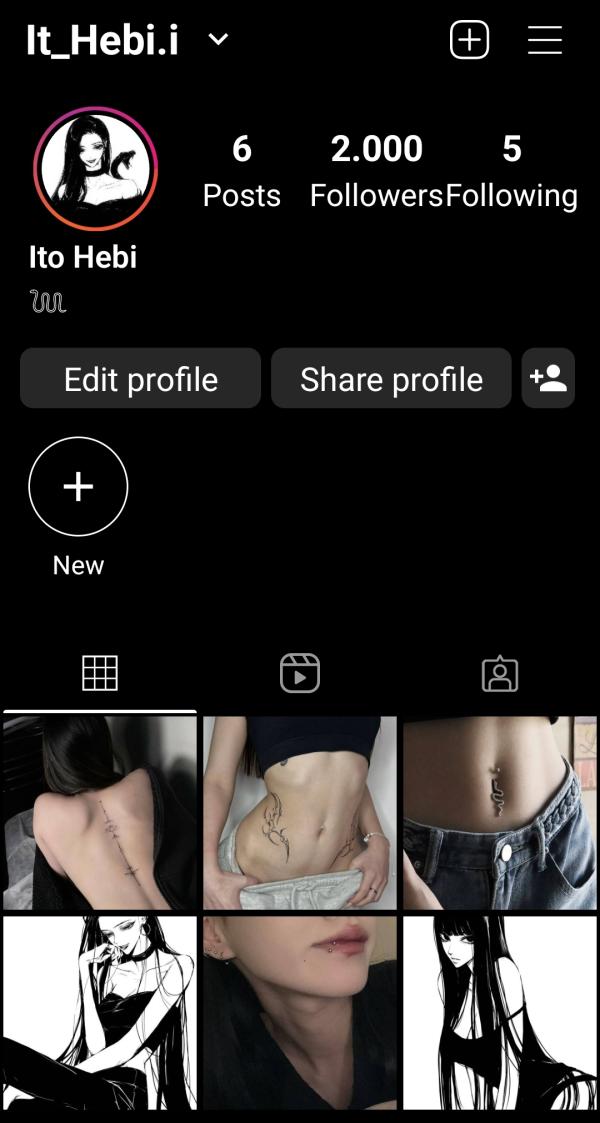
Task: Tap Share profile
Action: click(391, 379)
